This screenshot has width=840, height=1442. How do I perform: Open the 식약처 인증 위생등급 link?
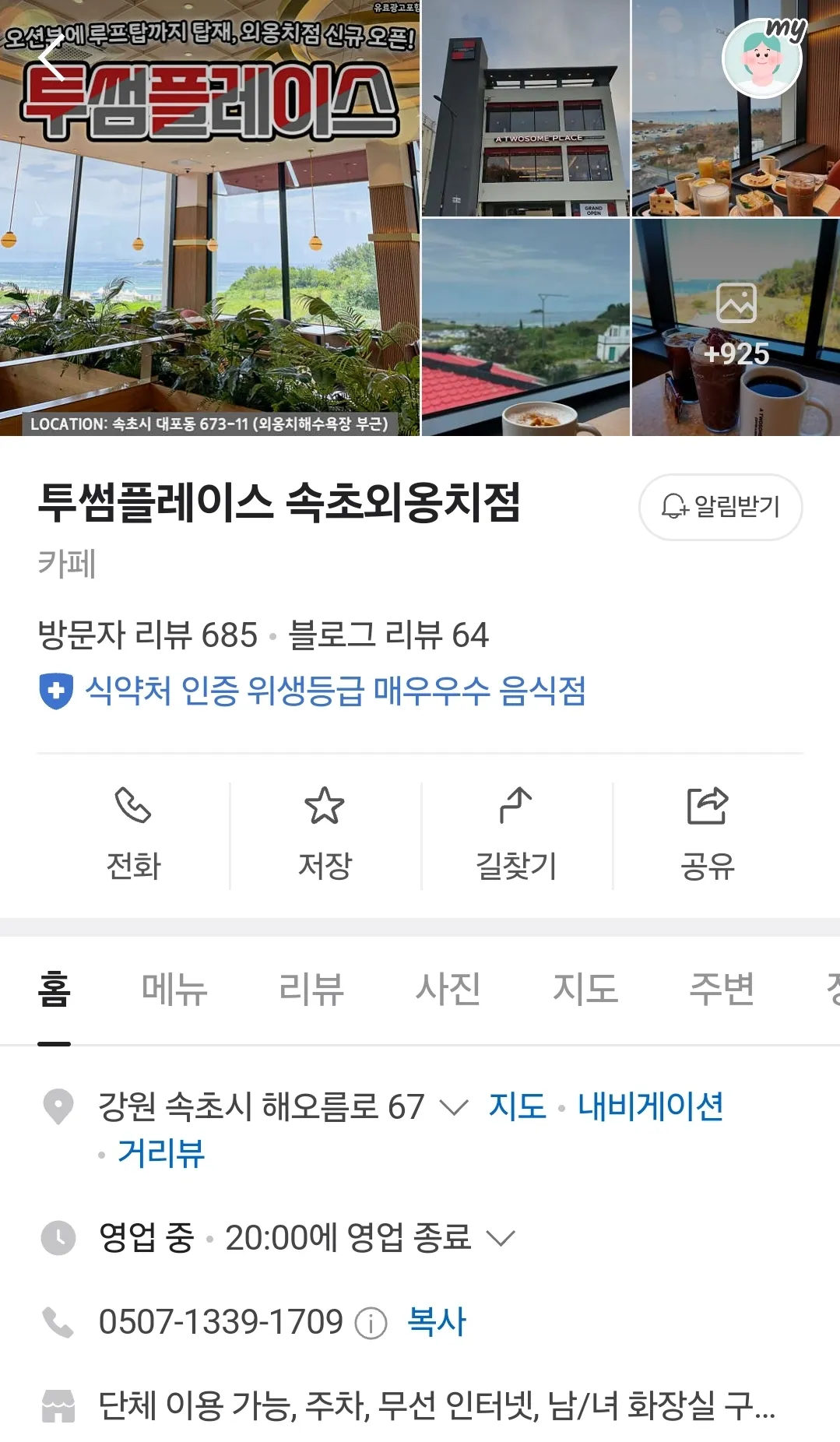(335, 691)
